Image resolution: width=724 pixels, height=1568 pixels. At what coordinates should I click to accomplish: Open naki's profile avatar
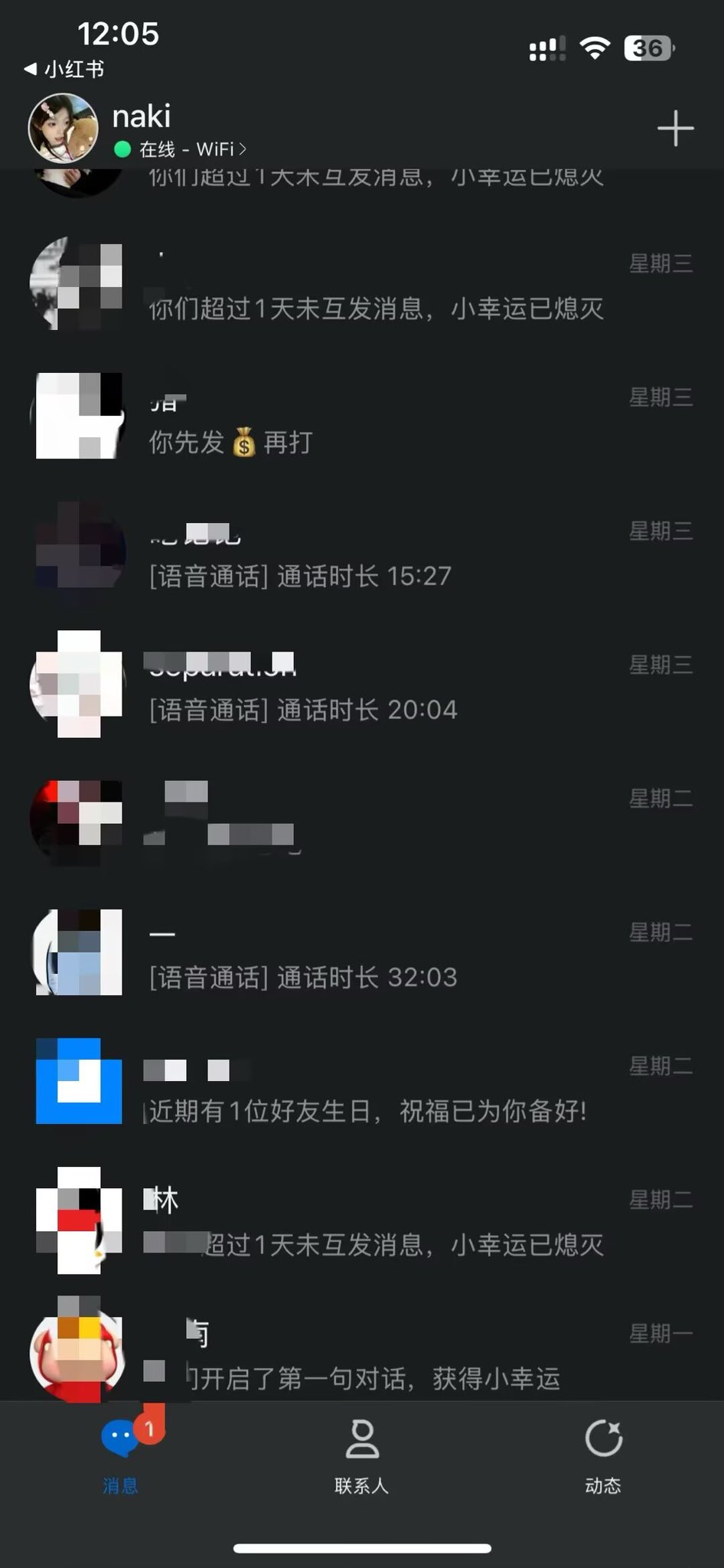pos(63,128)
